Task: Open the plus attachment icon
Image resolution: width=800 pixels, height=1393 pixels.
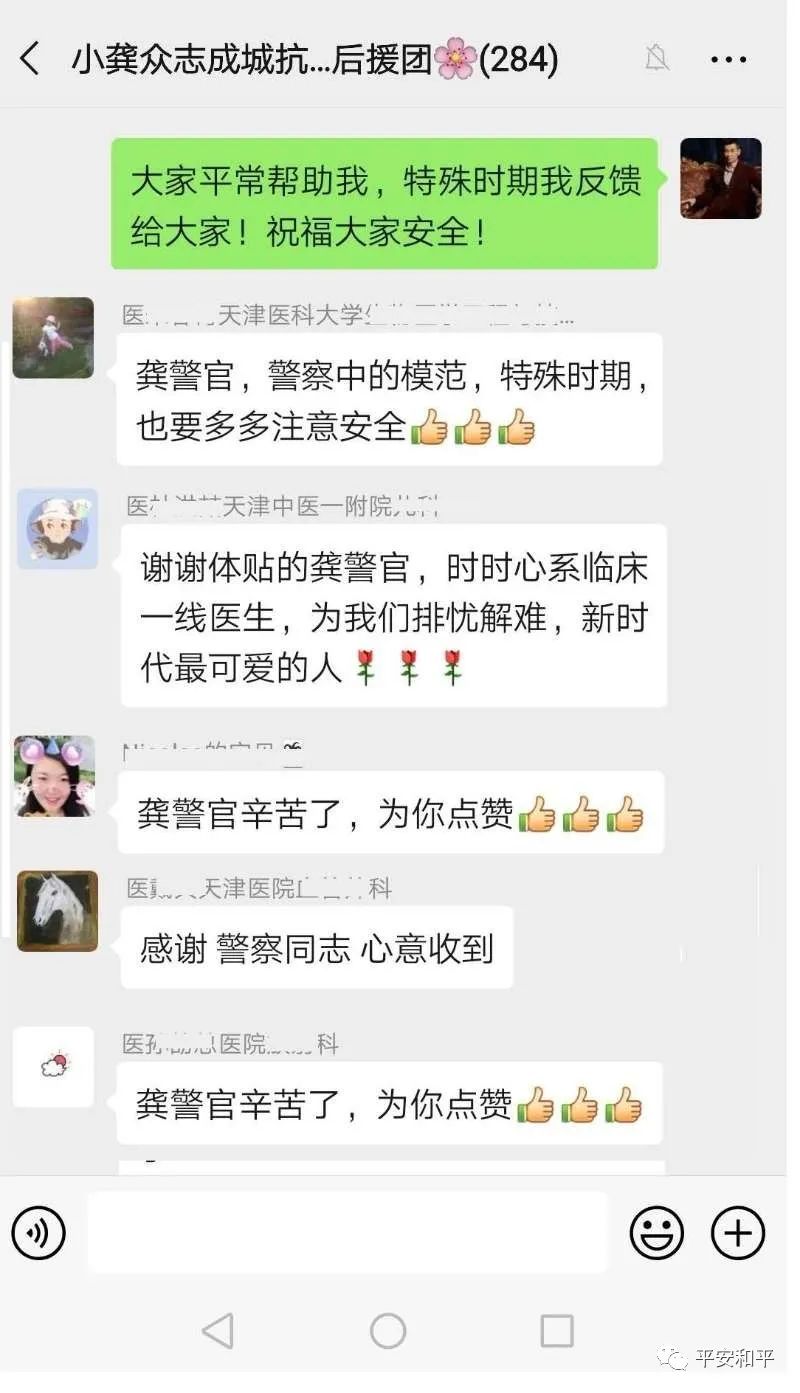Action: [736, 1232]
